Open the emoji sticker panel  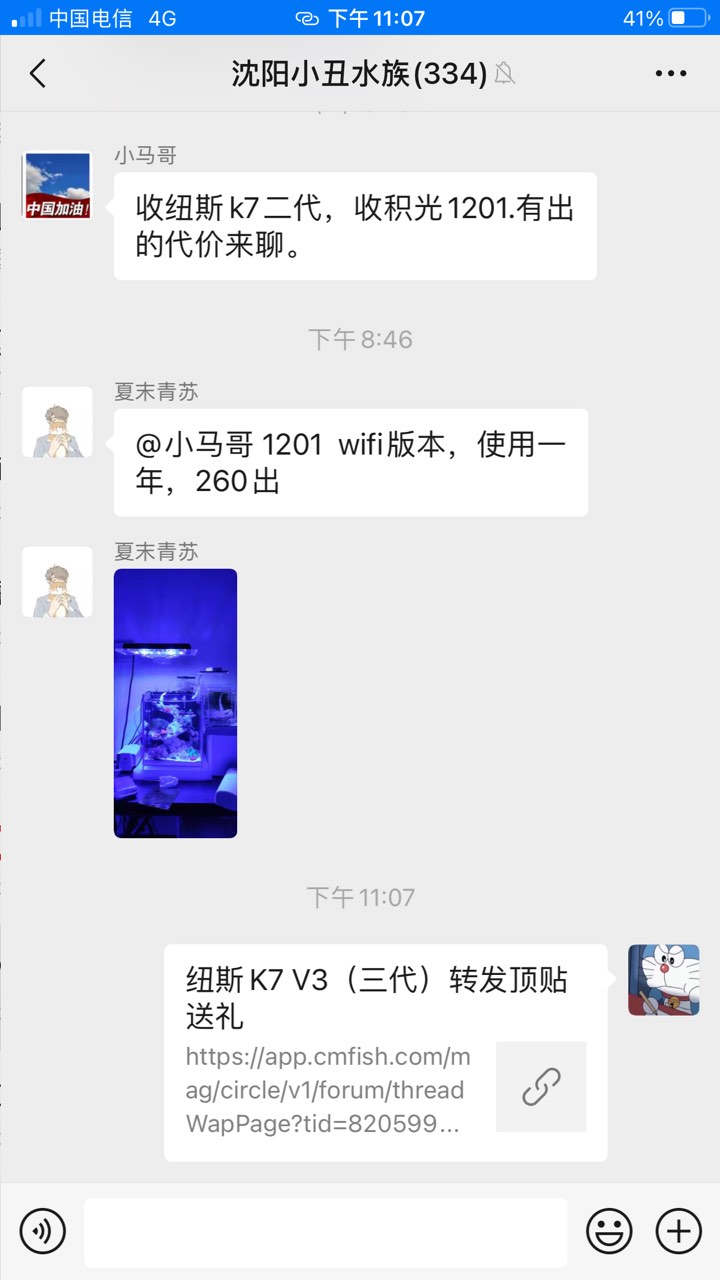609,1230
